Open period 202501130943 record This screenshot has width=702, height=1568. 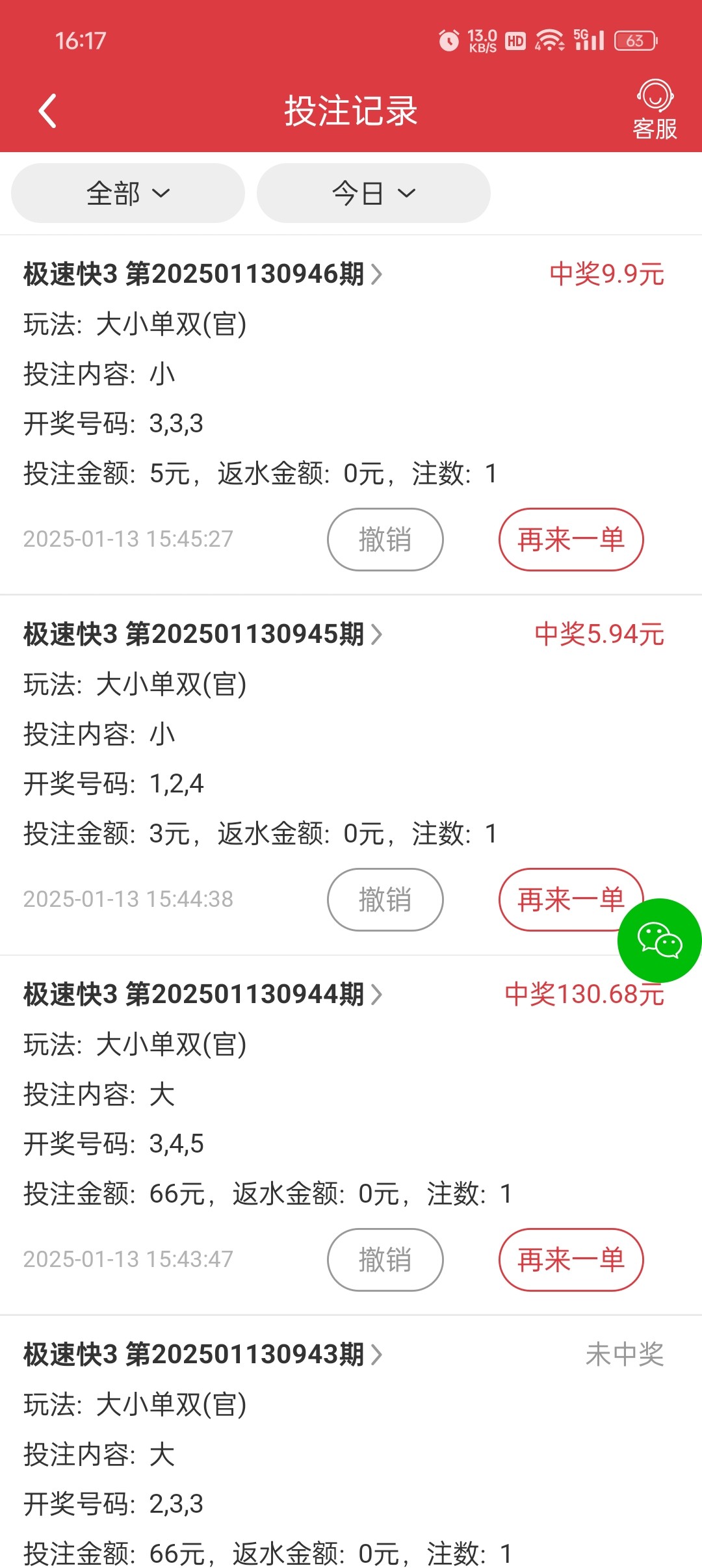click(x=203, y=1354)
